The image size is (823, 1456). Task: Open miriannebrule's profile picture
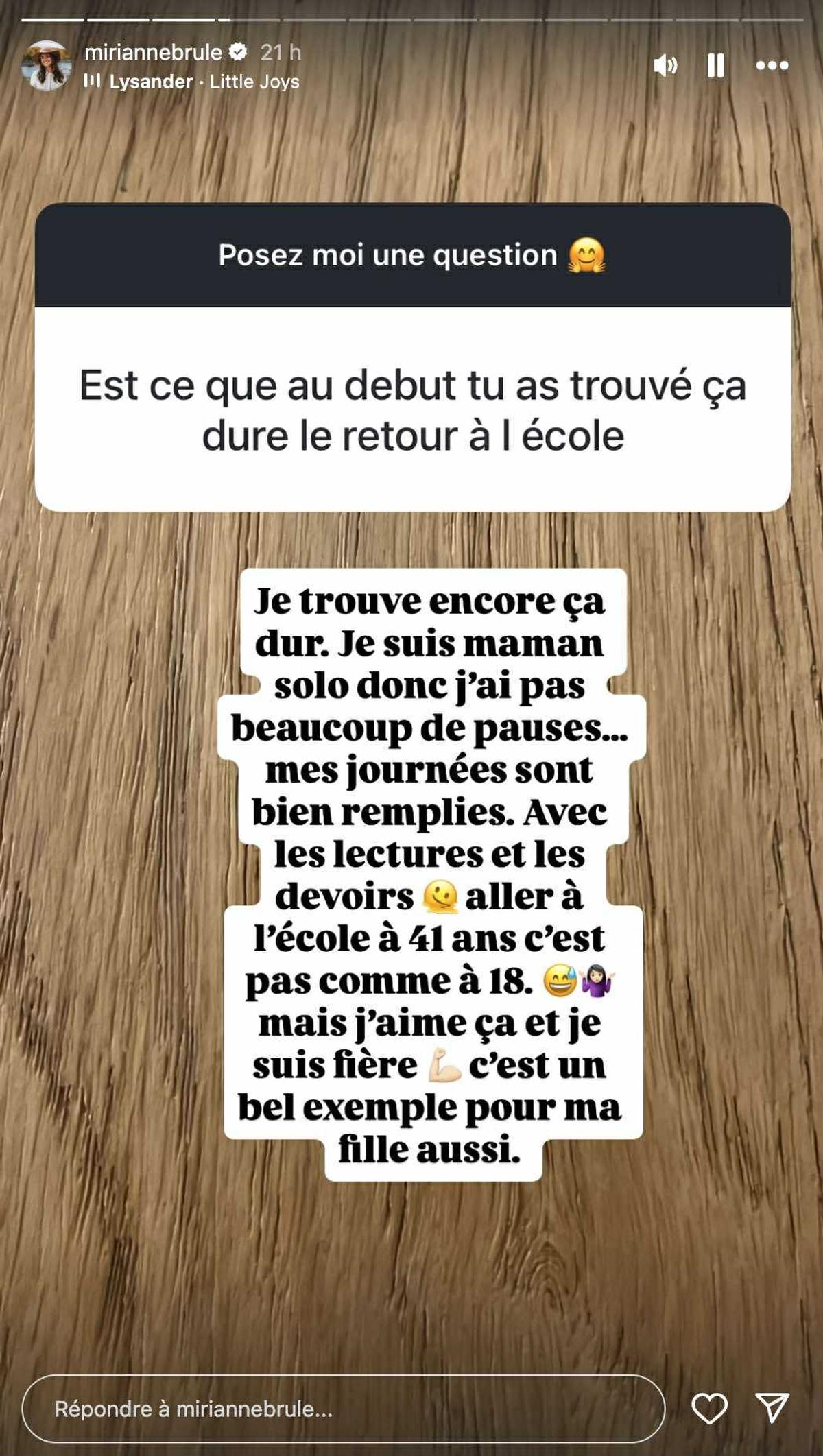47,66
